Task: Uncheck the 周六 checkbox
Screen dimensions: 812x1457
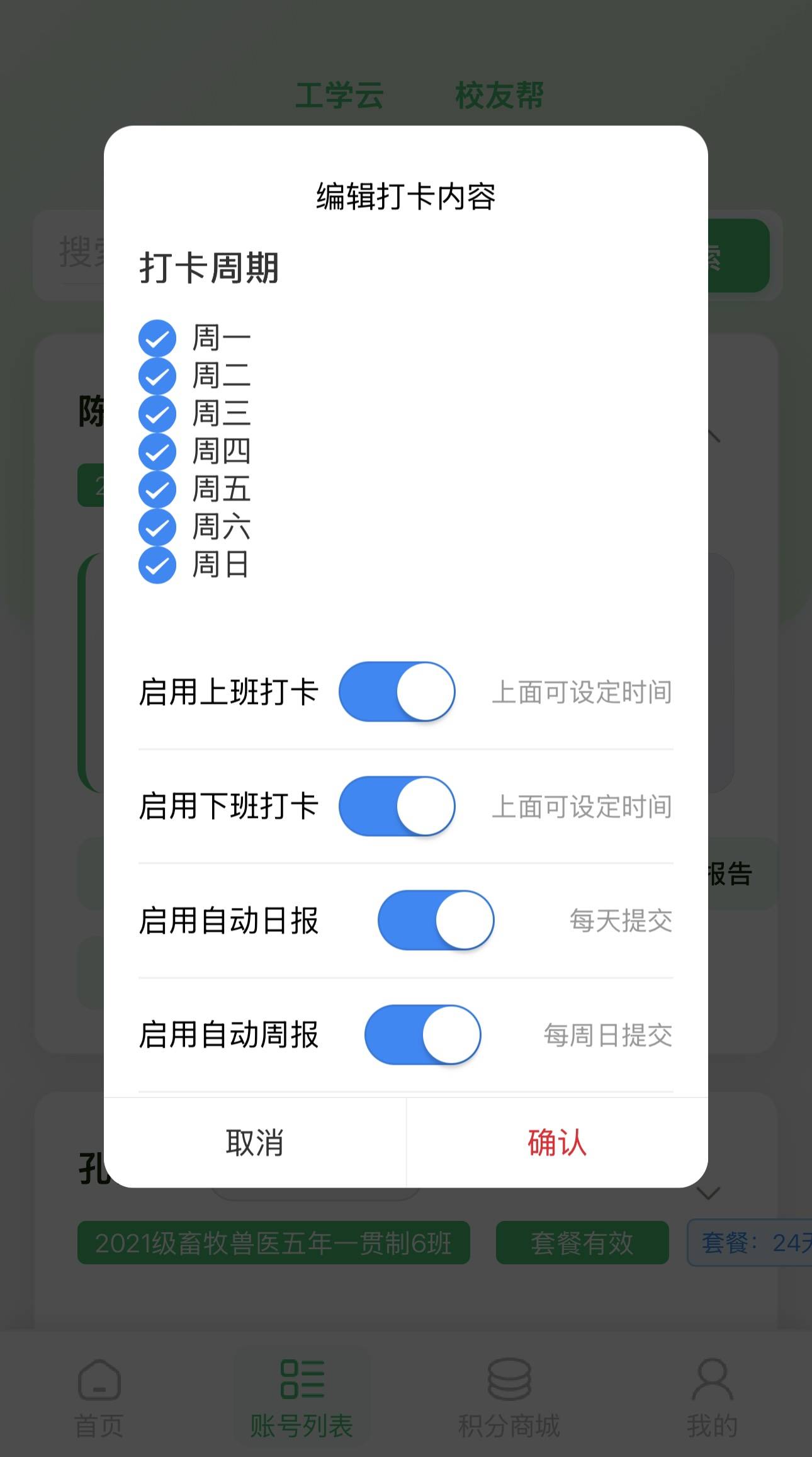Action: click(x=157, y=528)
